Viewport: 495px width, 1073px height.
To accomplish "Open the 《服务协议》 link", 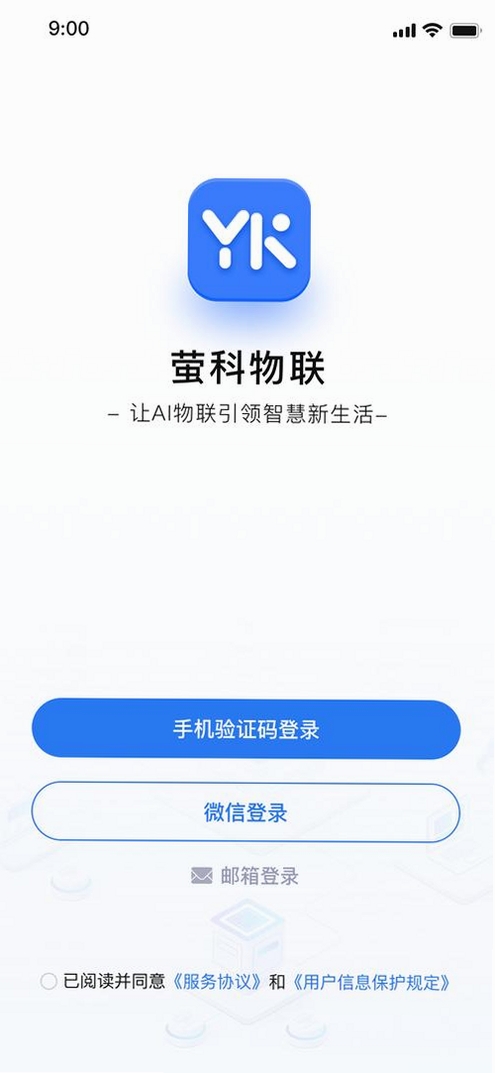I will point(218,982).
